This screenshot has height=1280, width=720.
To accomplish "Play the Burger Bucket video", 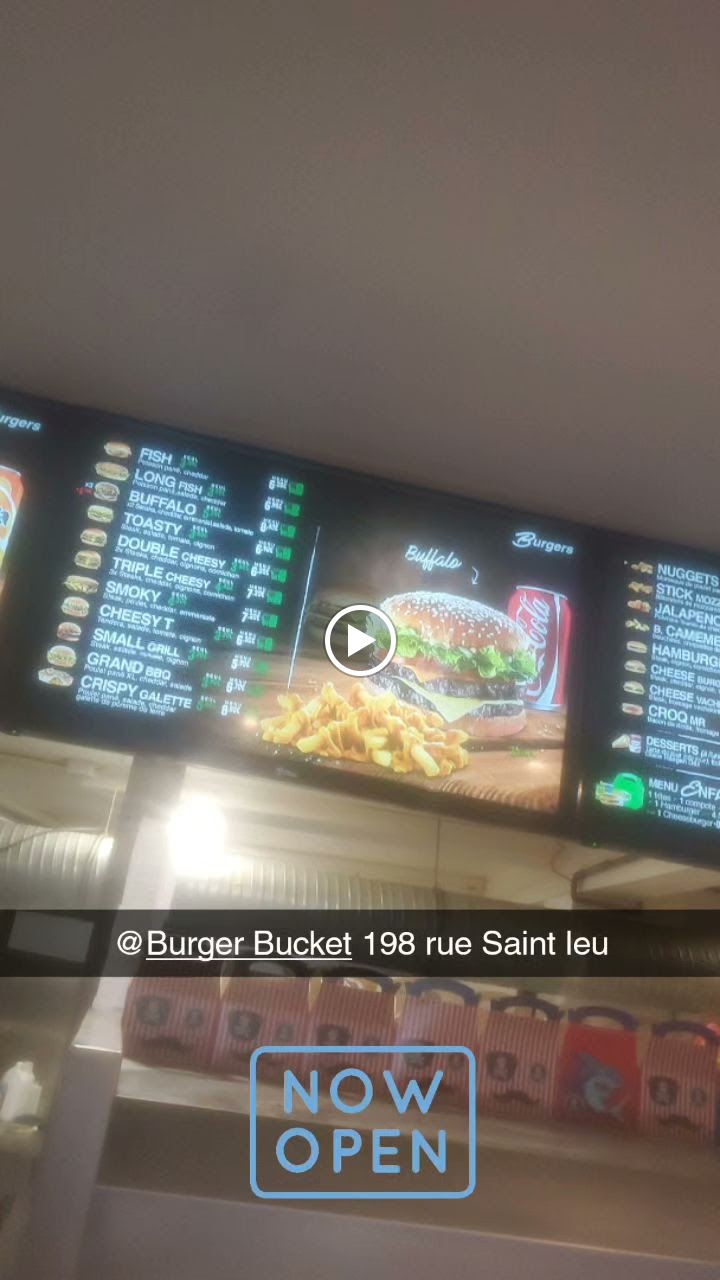I will click(x=360, y=640).
